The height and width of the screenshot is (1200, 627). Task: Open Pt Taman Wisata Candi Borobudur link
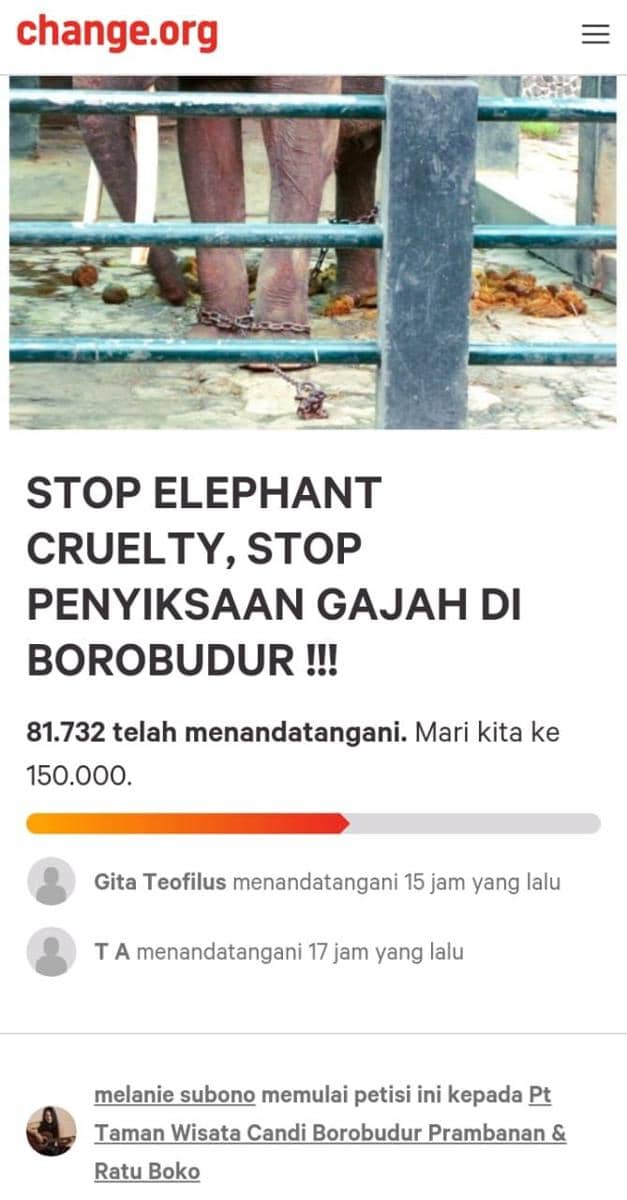[330, 1133]
